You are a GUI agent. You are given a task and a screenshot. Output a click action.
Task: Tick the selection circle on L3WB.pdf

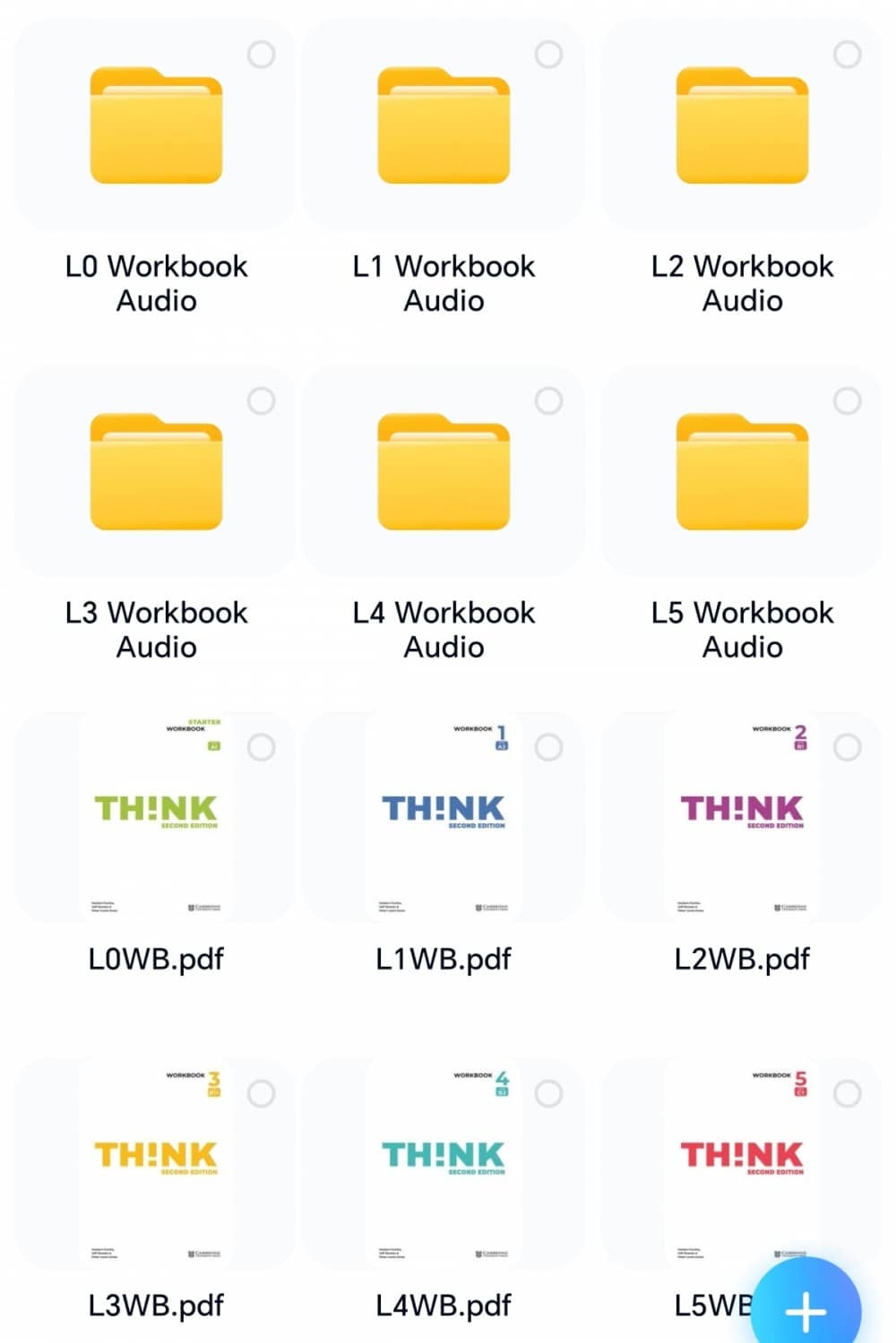tap(262, 1093)
